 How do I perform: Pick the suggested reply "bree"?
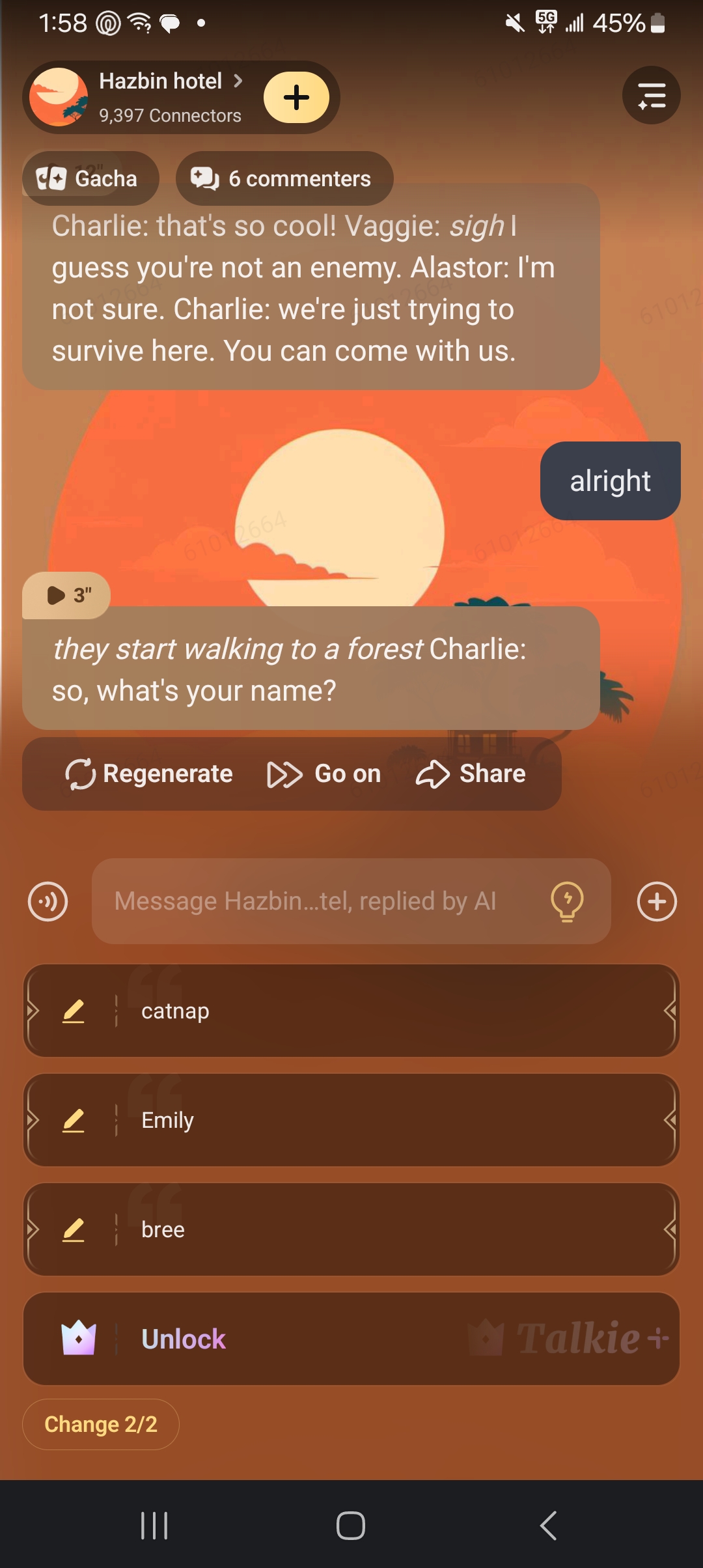[391, 1230]
